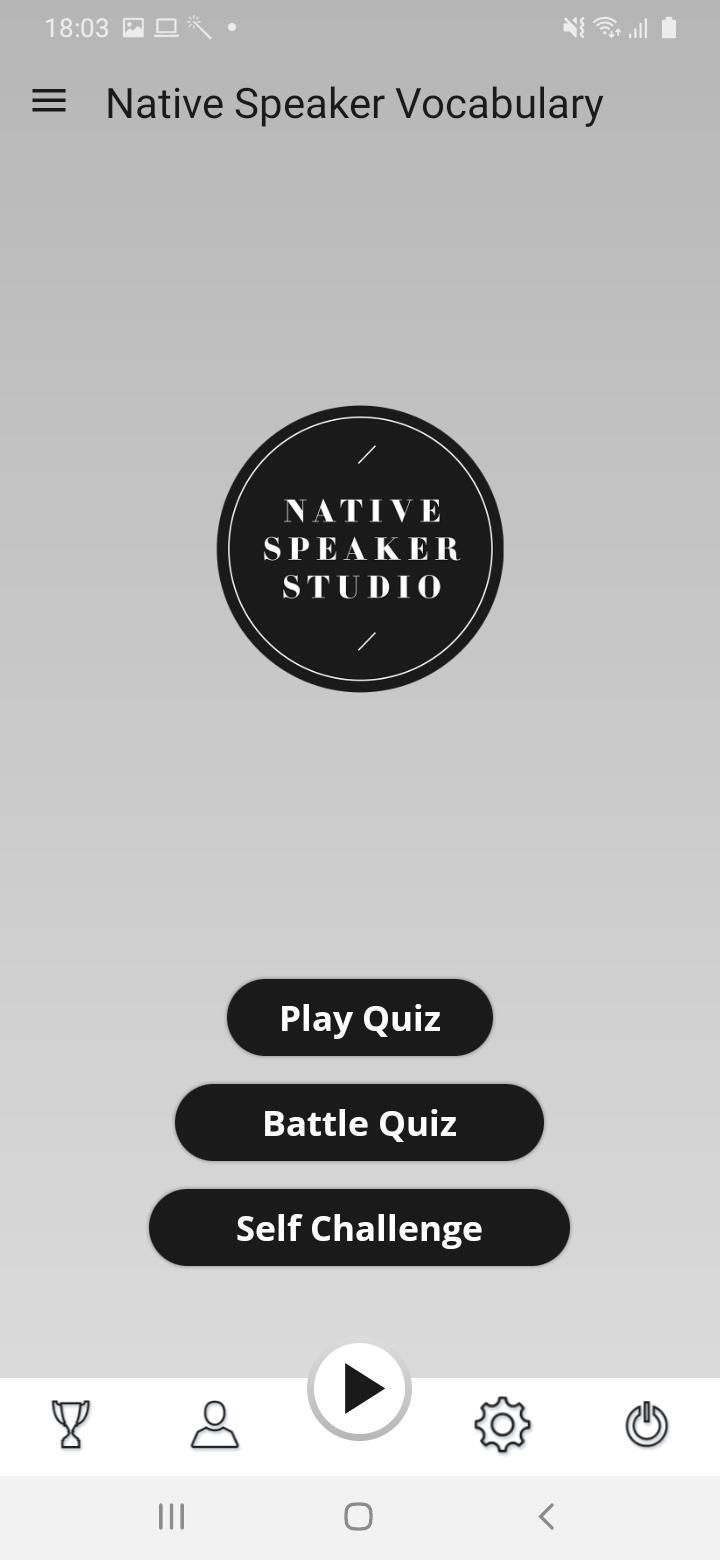
Task: Open recent apps from navigation bar
Action: [172, 1517]
